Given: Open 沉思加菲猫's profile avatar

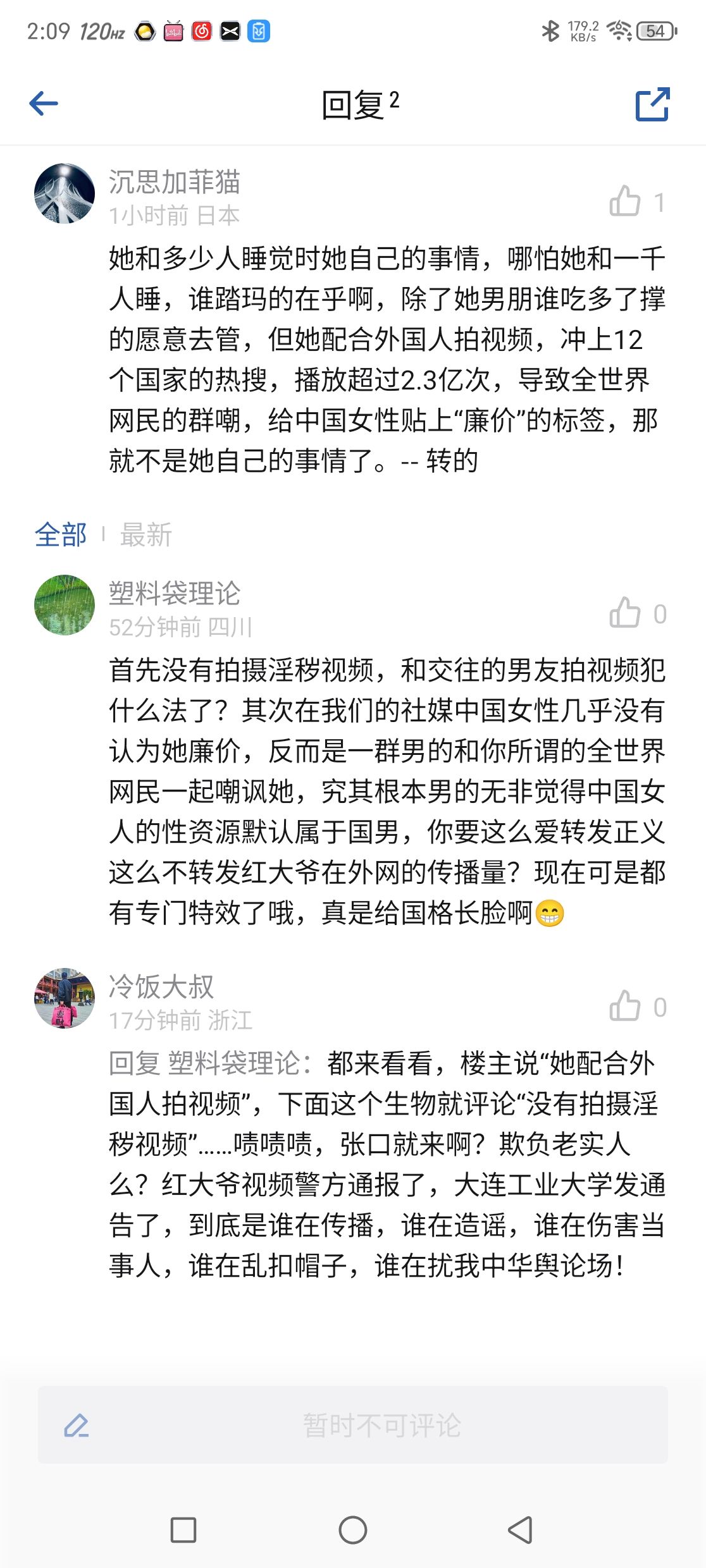Looking at the screenshot, I should (x=65, y=193).
